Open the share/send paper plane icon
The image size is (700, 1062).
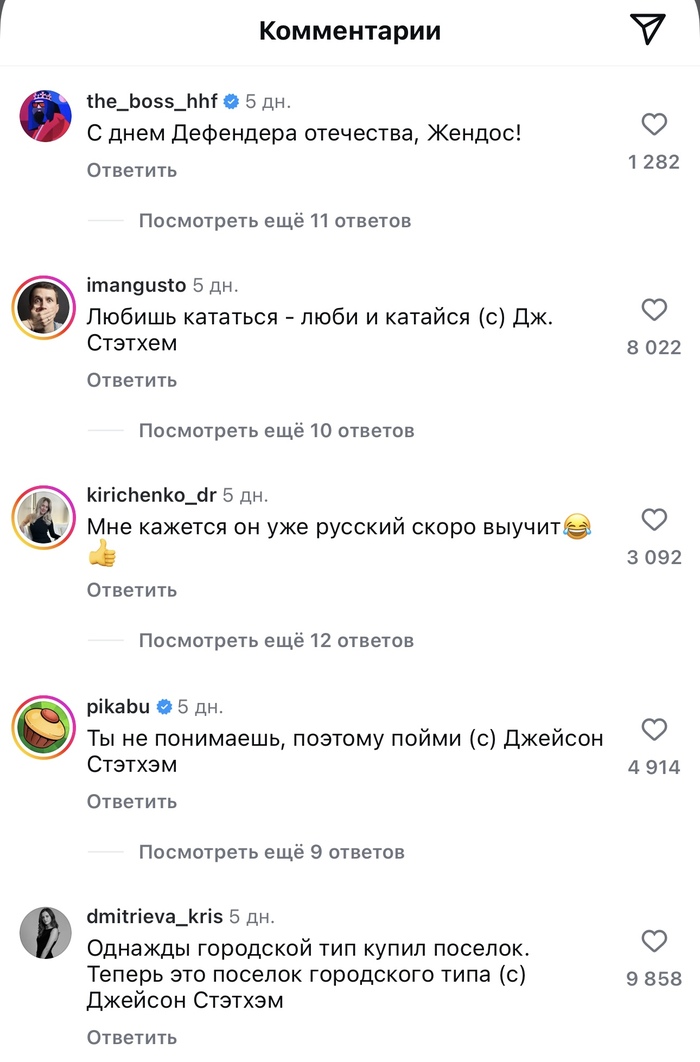[647, 29]
